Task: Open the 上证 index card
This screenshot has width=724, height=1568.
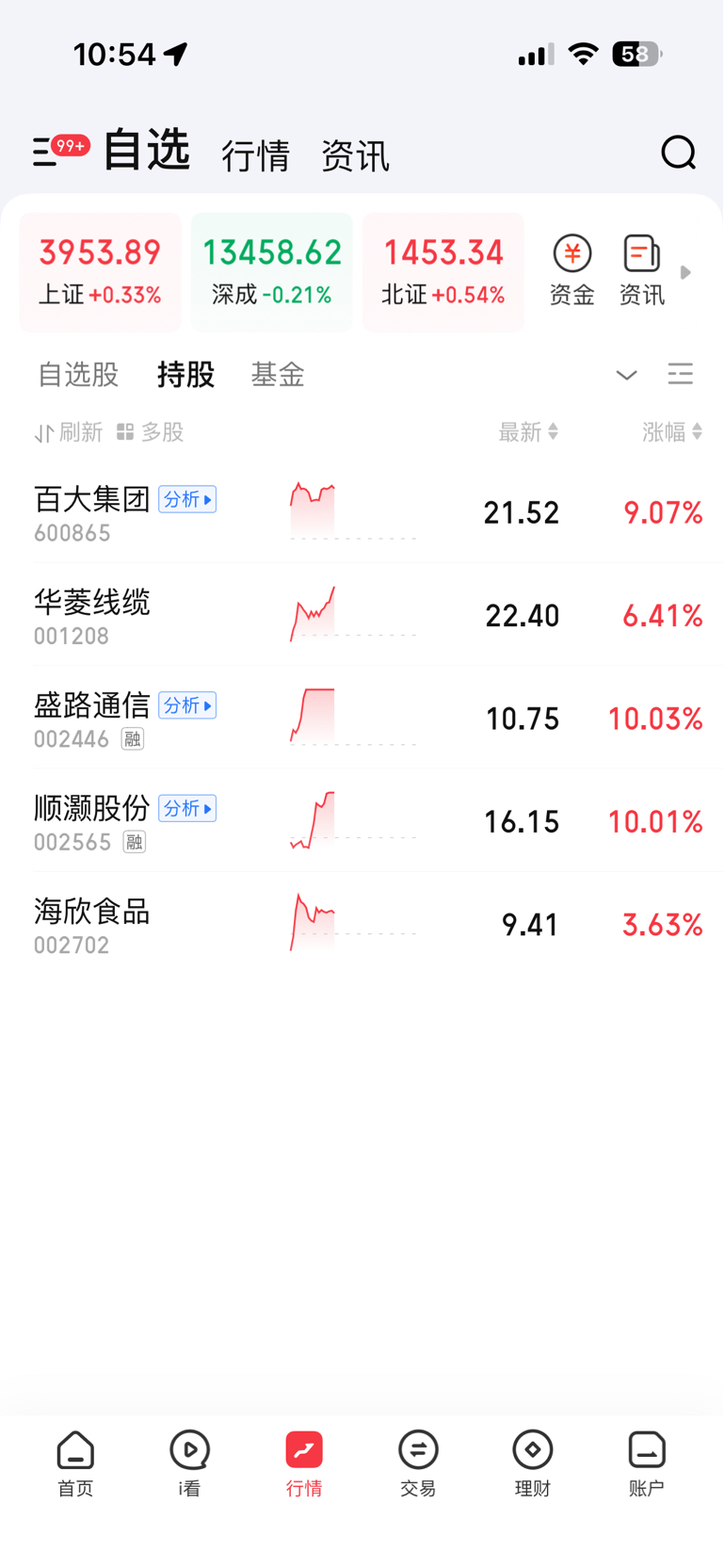Action: [100, 272]
